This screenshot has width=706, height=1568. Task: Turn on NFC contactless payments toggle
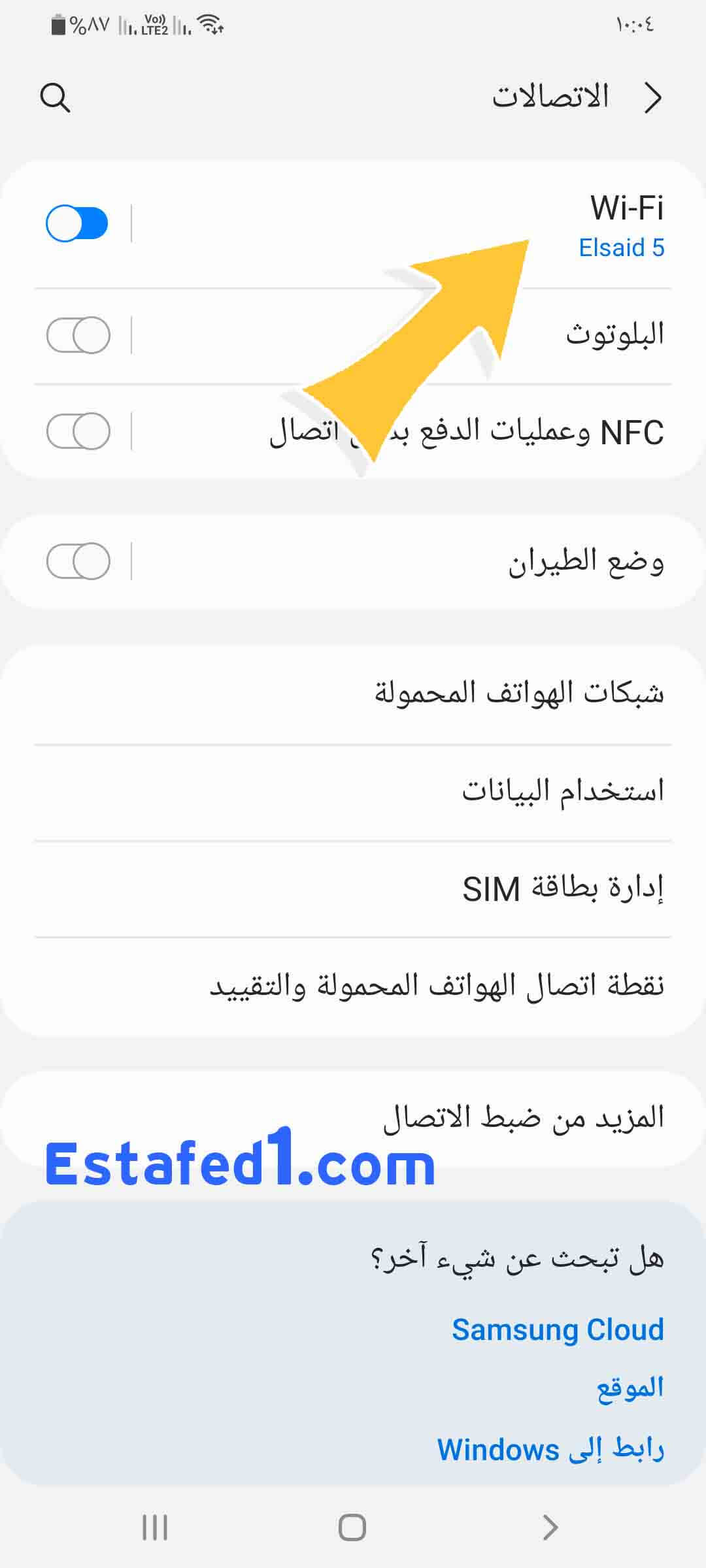(x=78, y=431)
